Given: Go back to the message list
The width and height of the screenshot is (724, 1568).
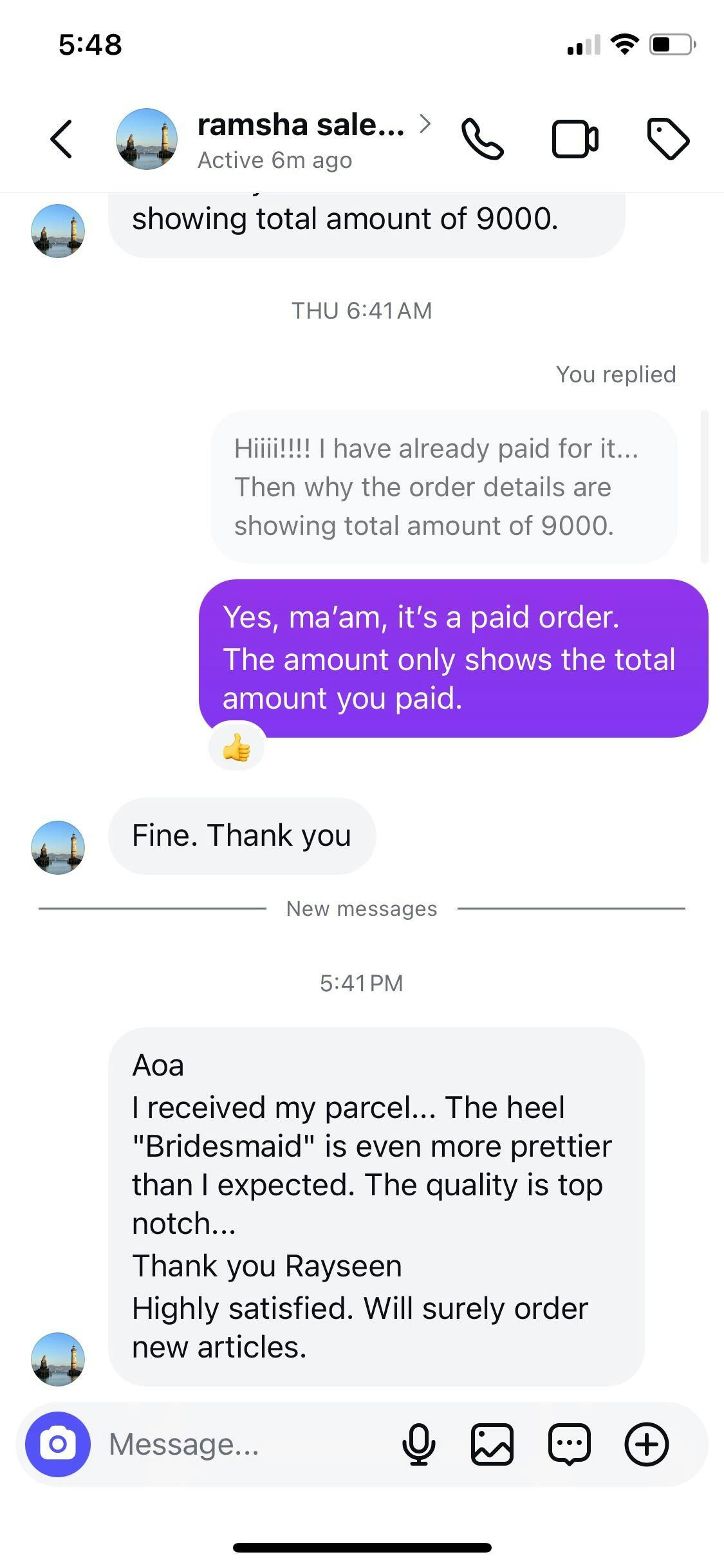Looking at the screenshot, I should coord(62,139).
